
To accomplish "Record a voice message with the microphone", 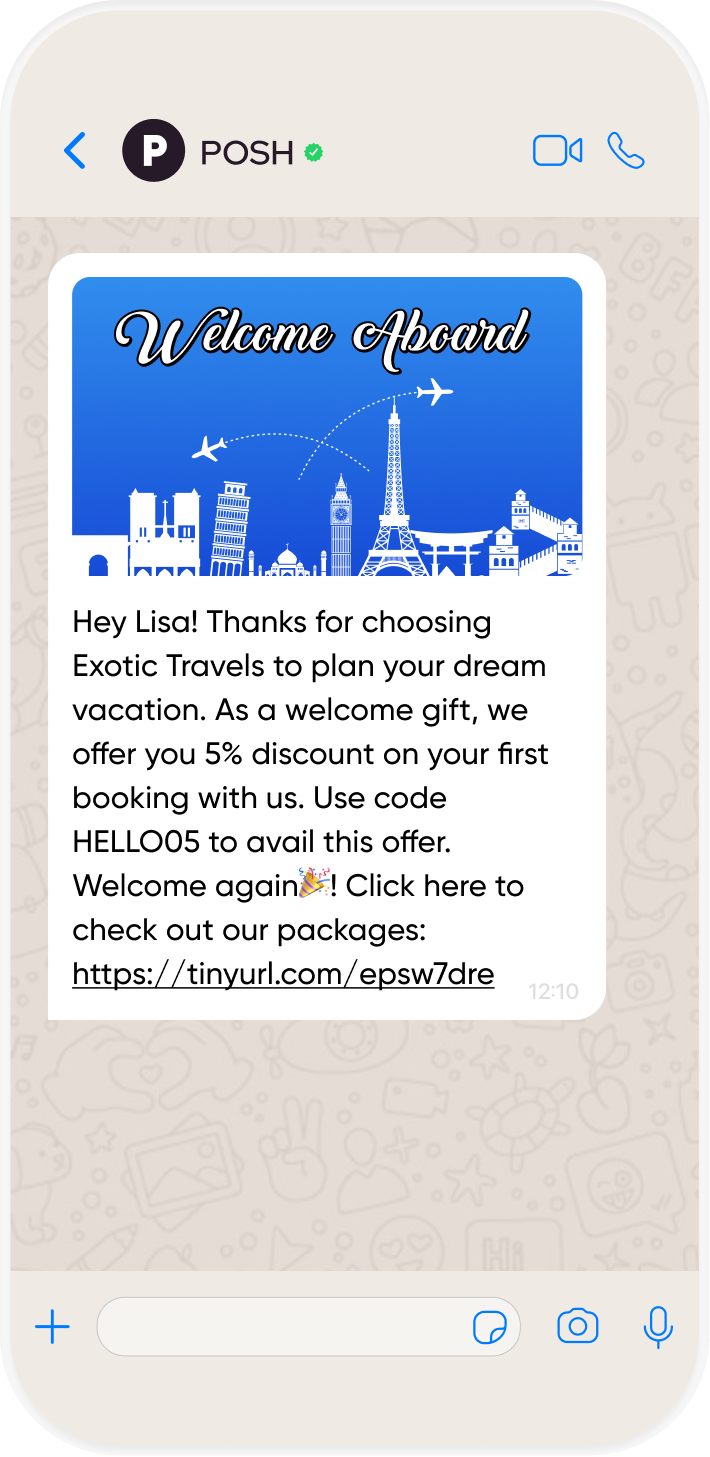I will [657, 1327].
